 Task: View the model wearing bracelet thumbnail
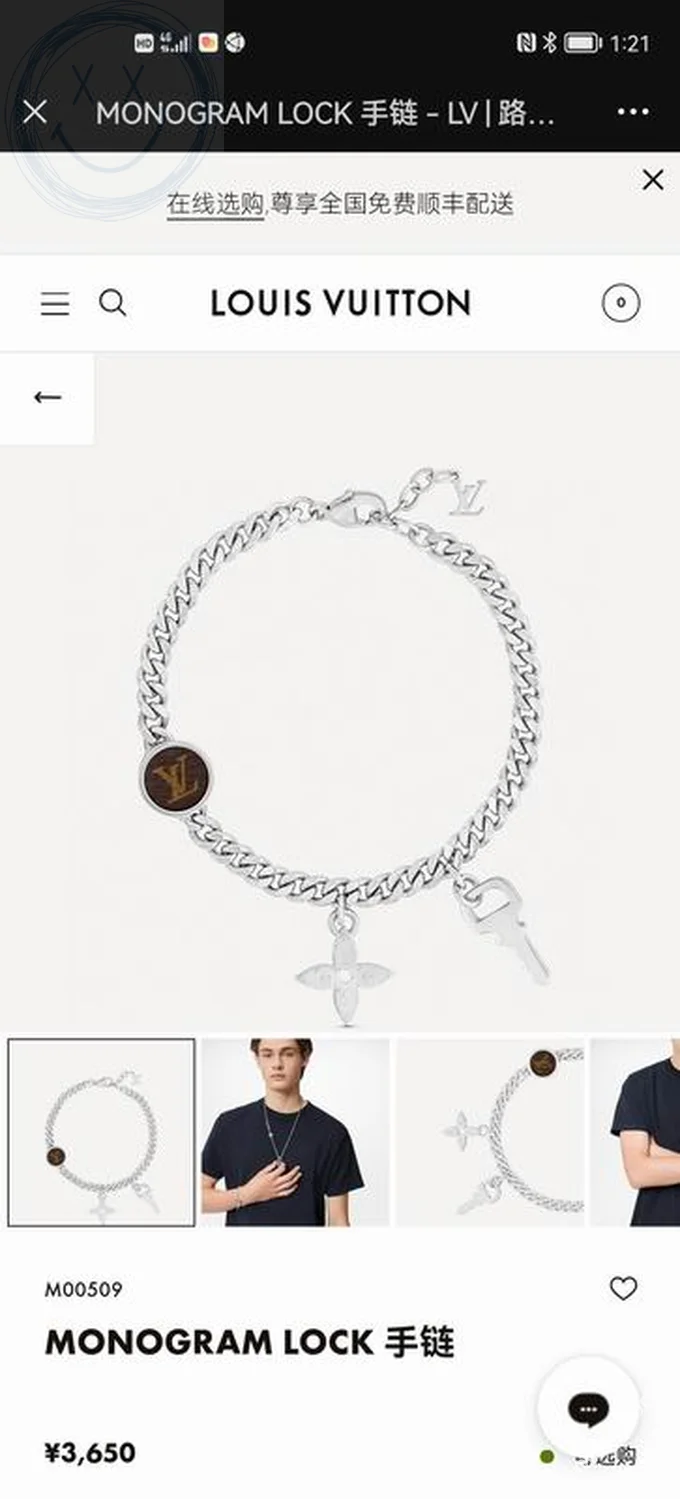coord(295,1132)
